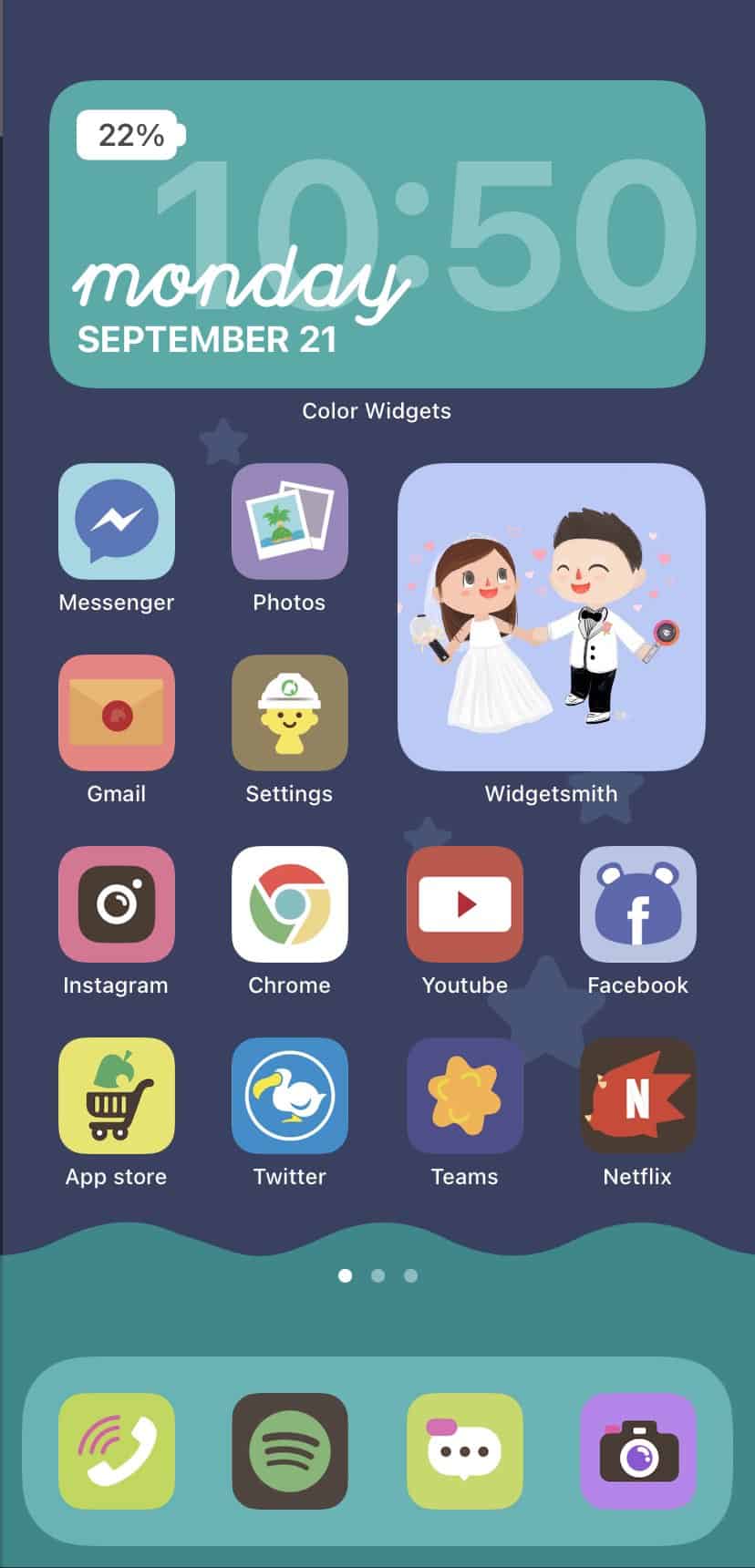Open the App store
This screenshot has height=1568, width=755.
tap(117, 1096)
